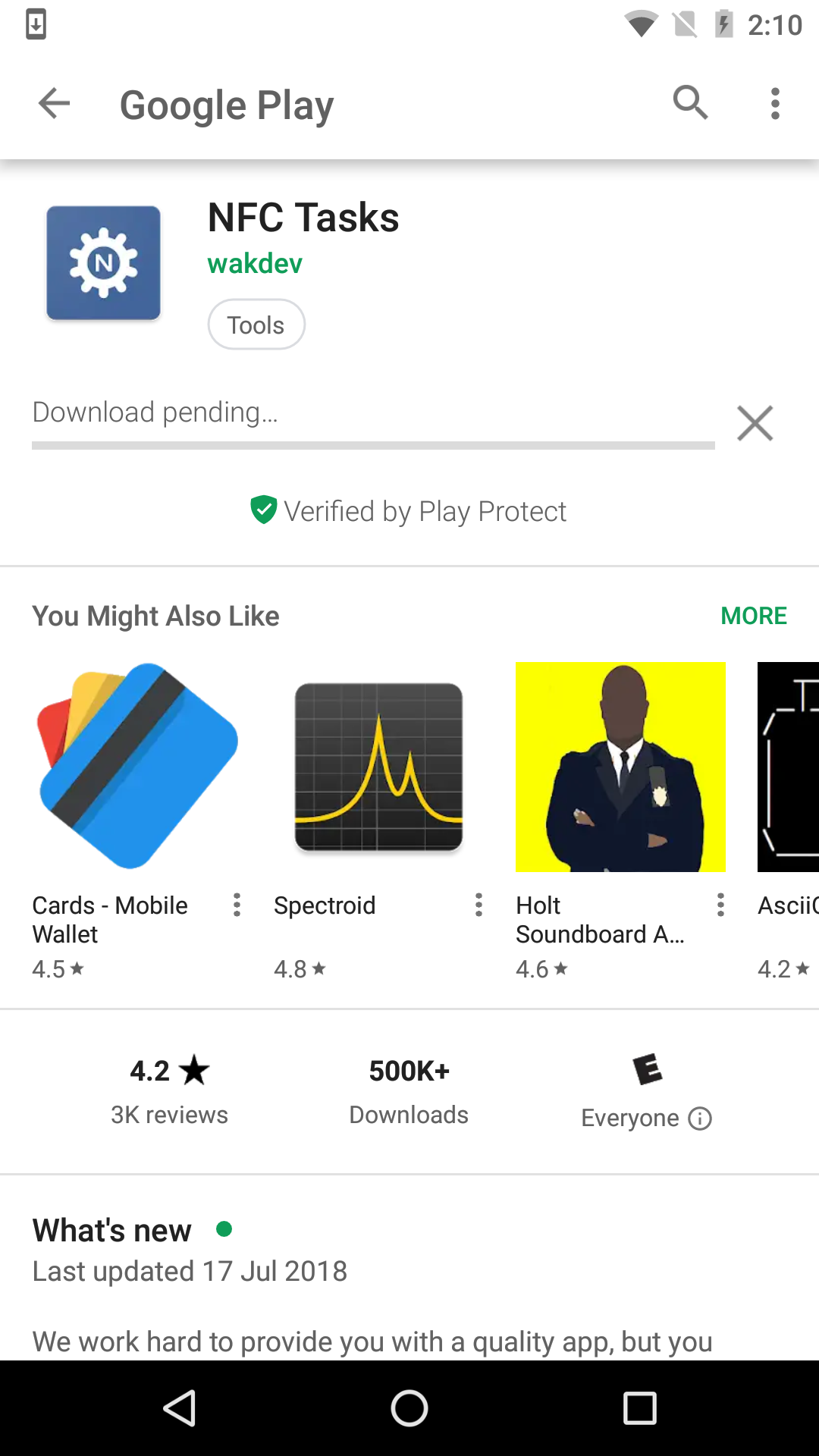Image resolution: width=819 pixels, height=1456 pixels.
Task: Open Cards - Mobile Wallet app
Action: click(x=136, y=766)
